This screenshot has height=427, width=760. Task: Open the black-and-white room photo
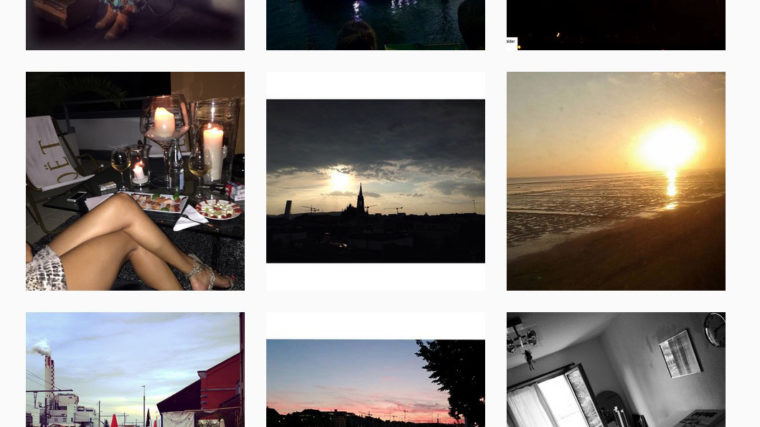615,370
